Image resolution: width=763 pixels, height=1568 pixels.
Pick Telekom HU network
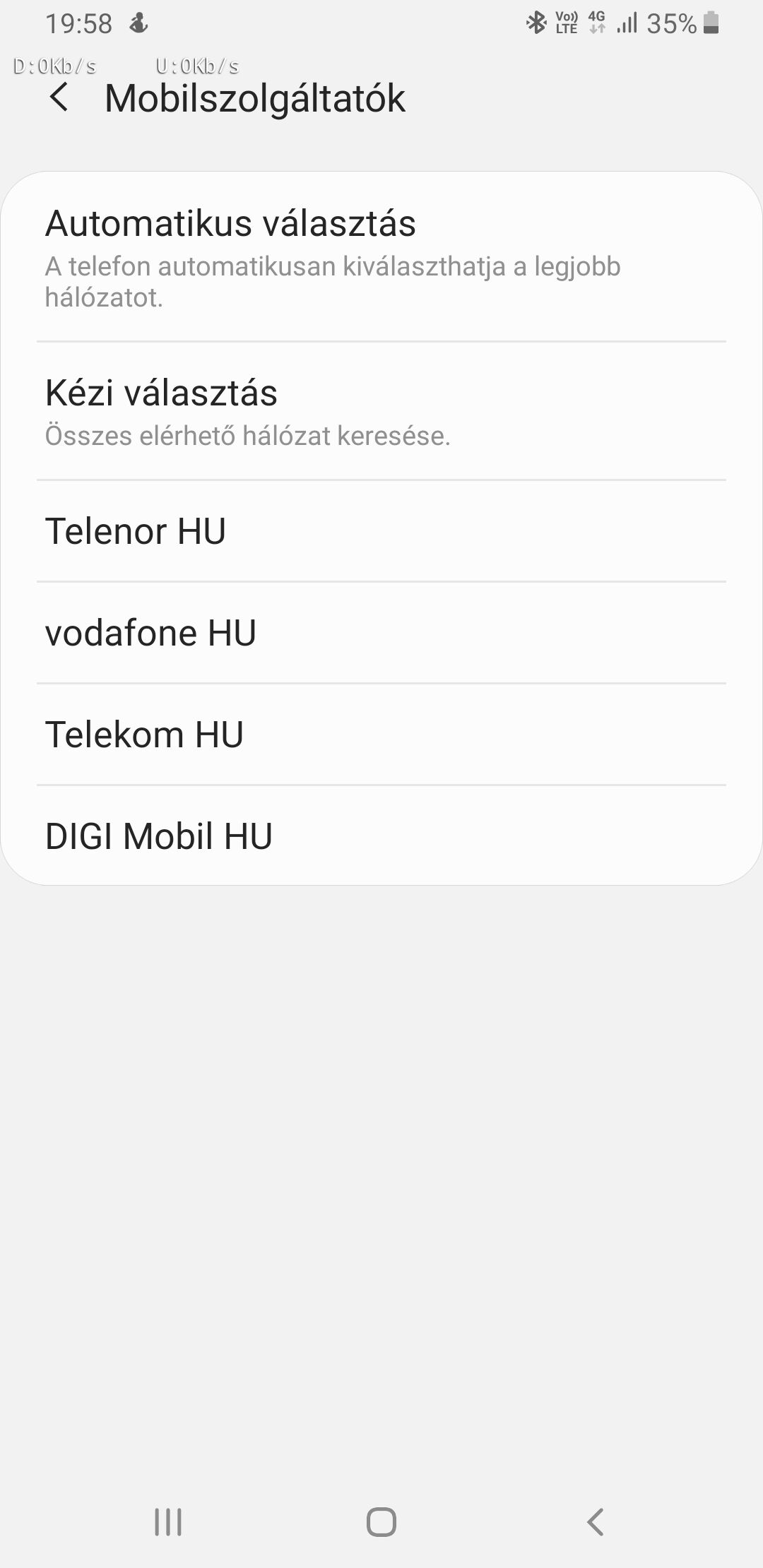point(381,735)
